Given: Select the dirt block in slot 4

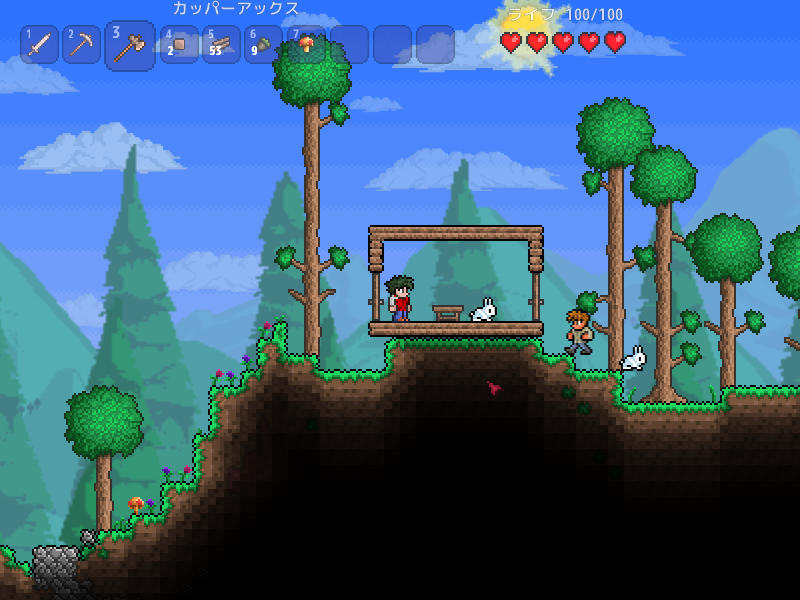Looking at the screenshot, I should coord(179,45).
